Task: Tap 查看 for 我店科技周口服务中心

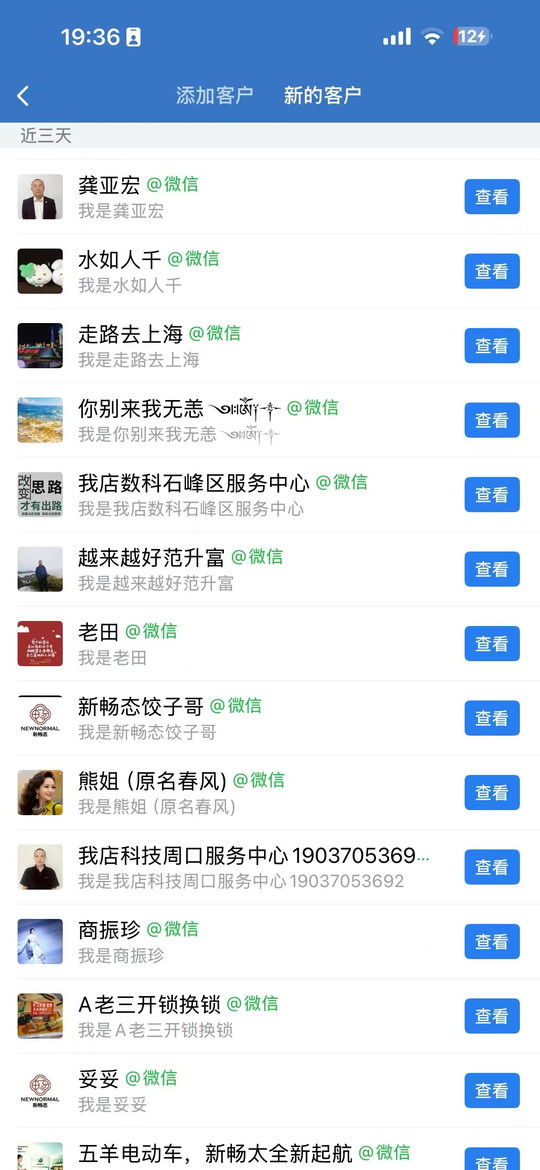Action: pyautogui.click(x=492, y=867)
